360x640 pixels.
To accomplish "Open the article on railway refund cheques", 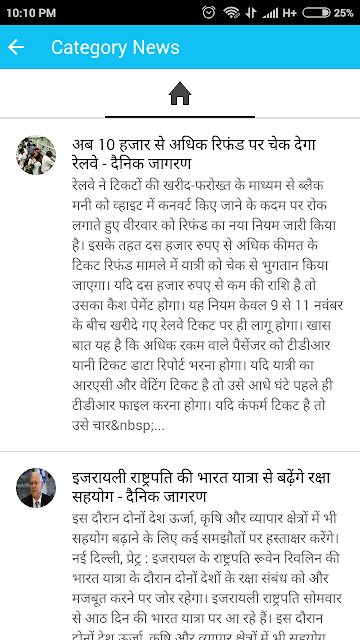I will pos(180,284).
